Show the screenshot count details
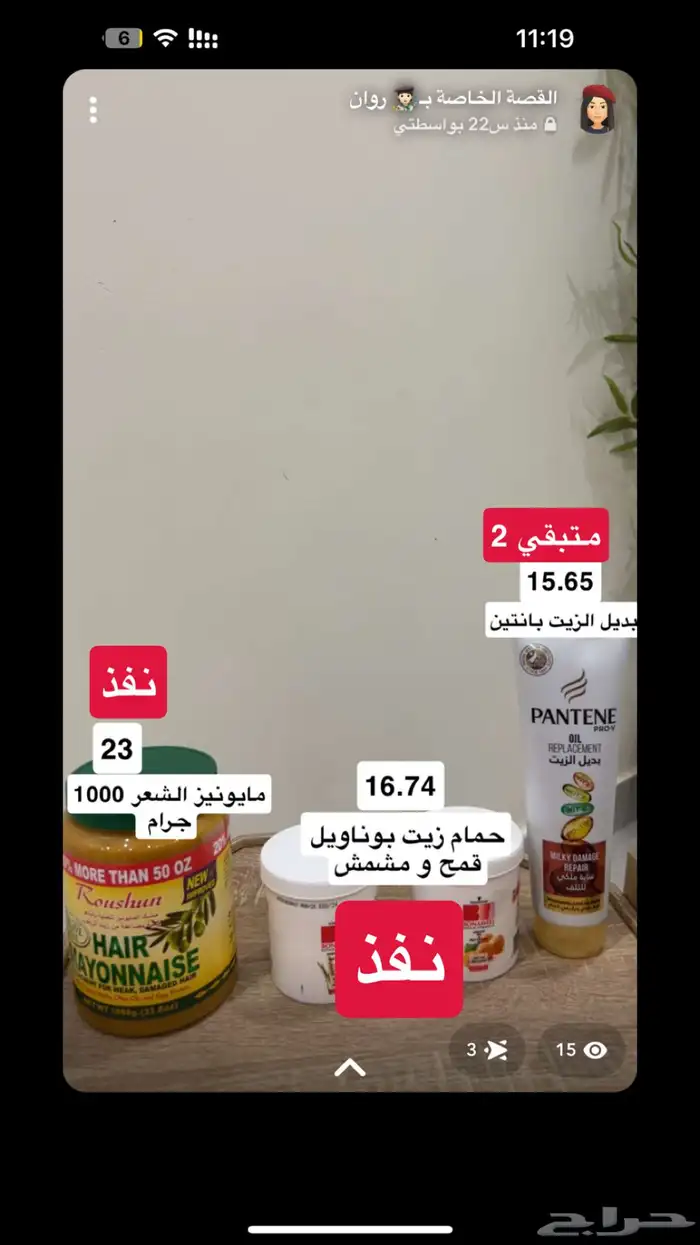 pyautogui.click(x=487, y=1050)
